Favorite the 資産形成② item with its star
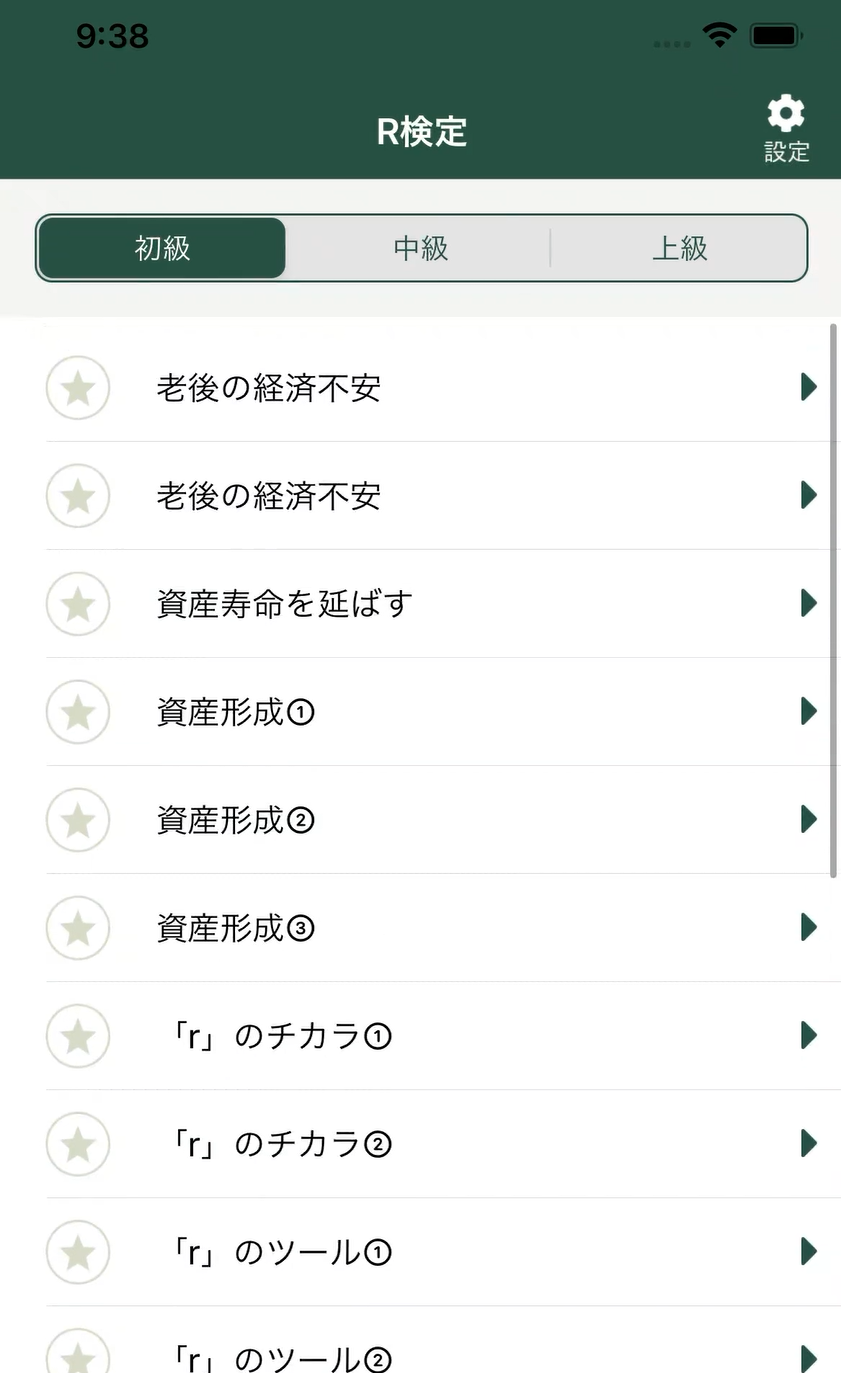The image size is (841, 1373). click(x=78, y=820)
